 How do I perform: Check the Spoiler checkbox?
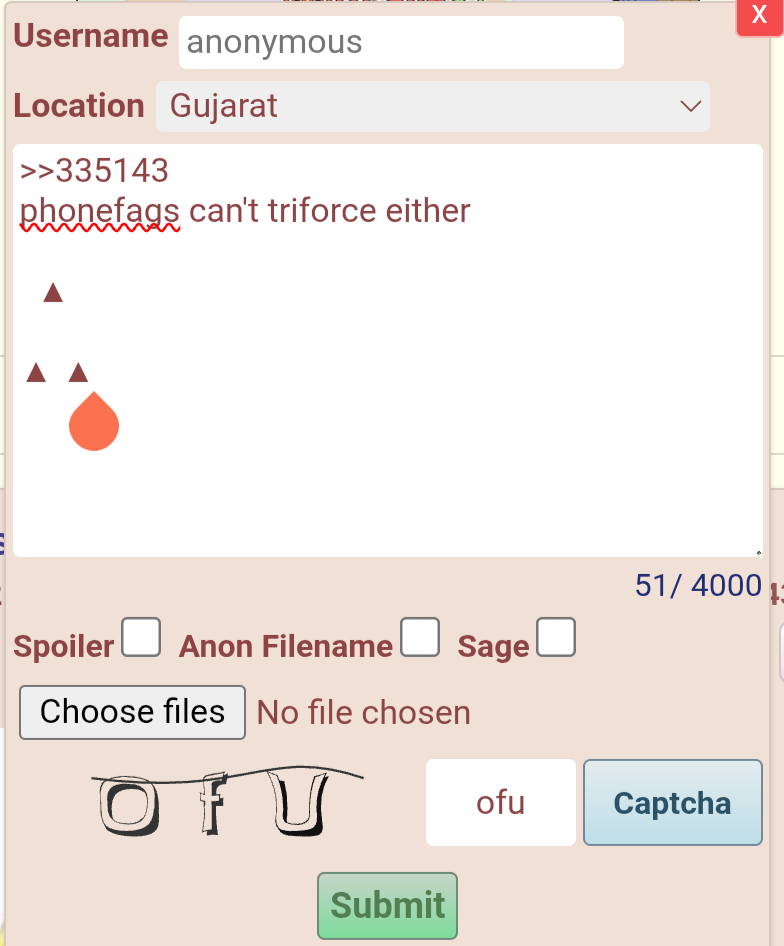141,637
